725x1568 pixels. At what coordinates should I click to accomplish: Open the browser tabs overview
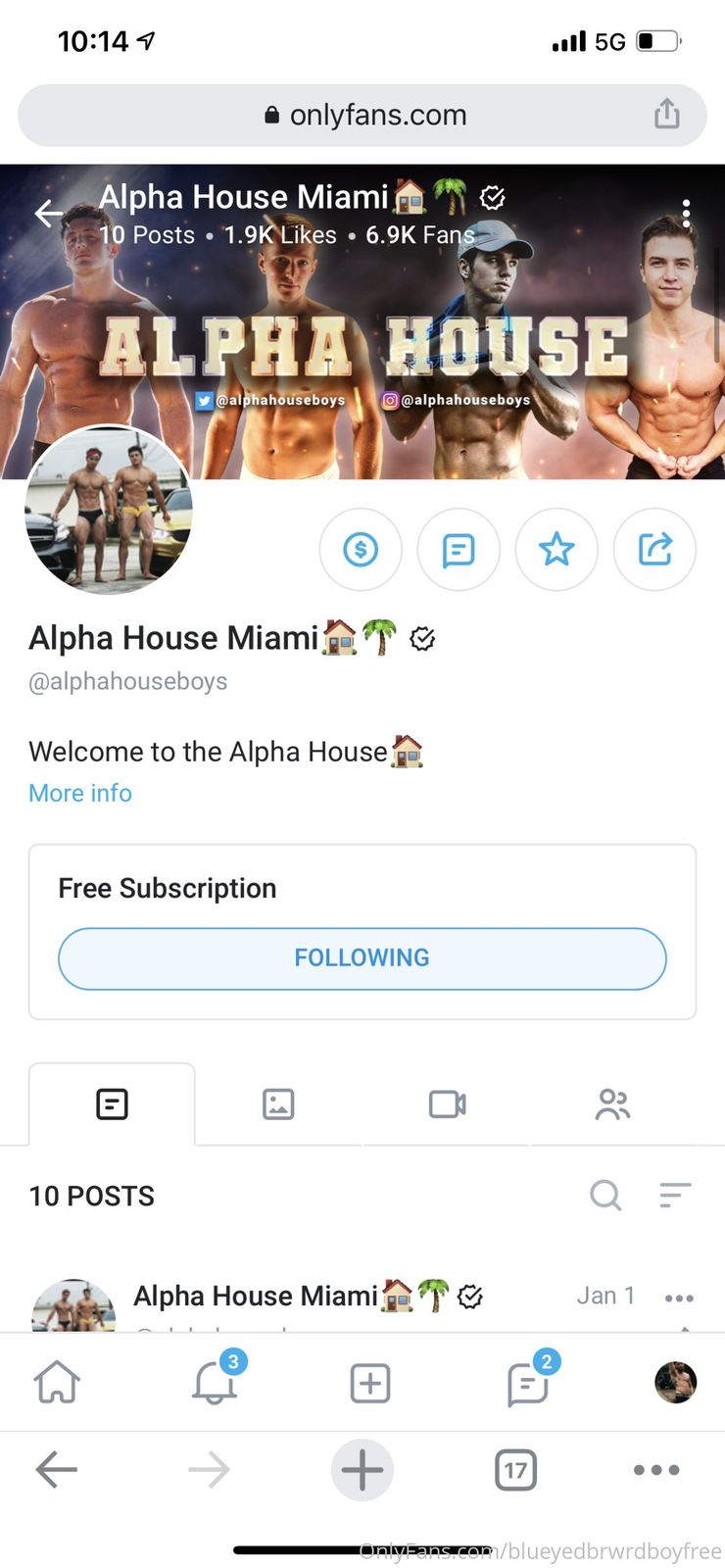coord(515,1470)
